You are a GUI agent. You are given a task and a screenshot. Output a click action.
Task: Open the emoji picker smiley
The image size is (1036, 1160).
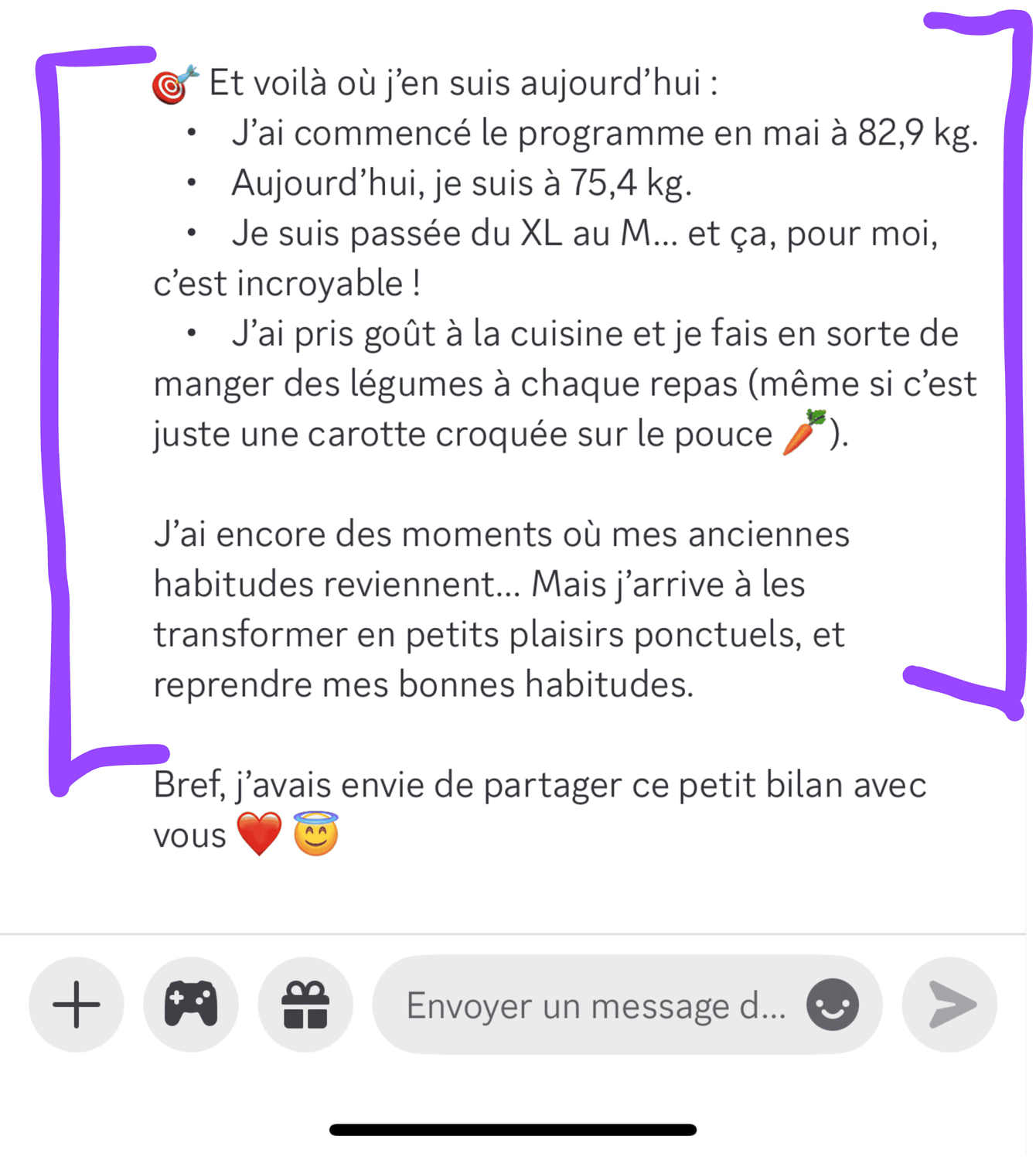tap(832, 1005)
